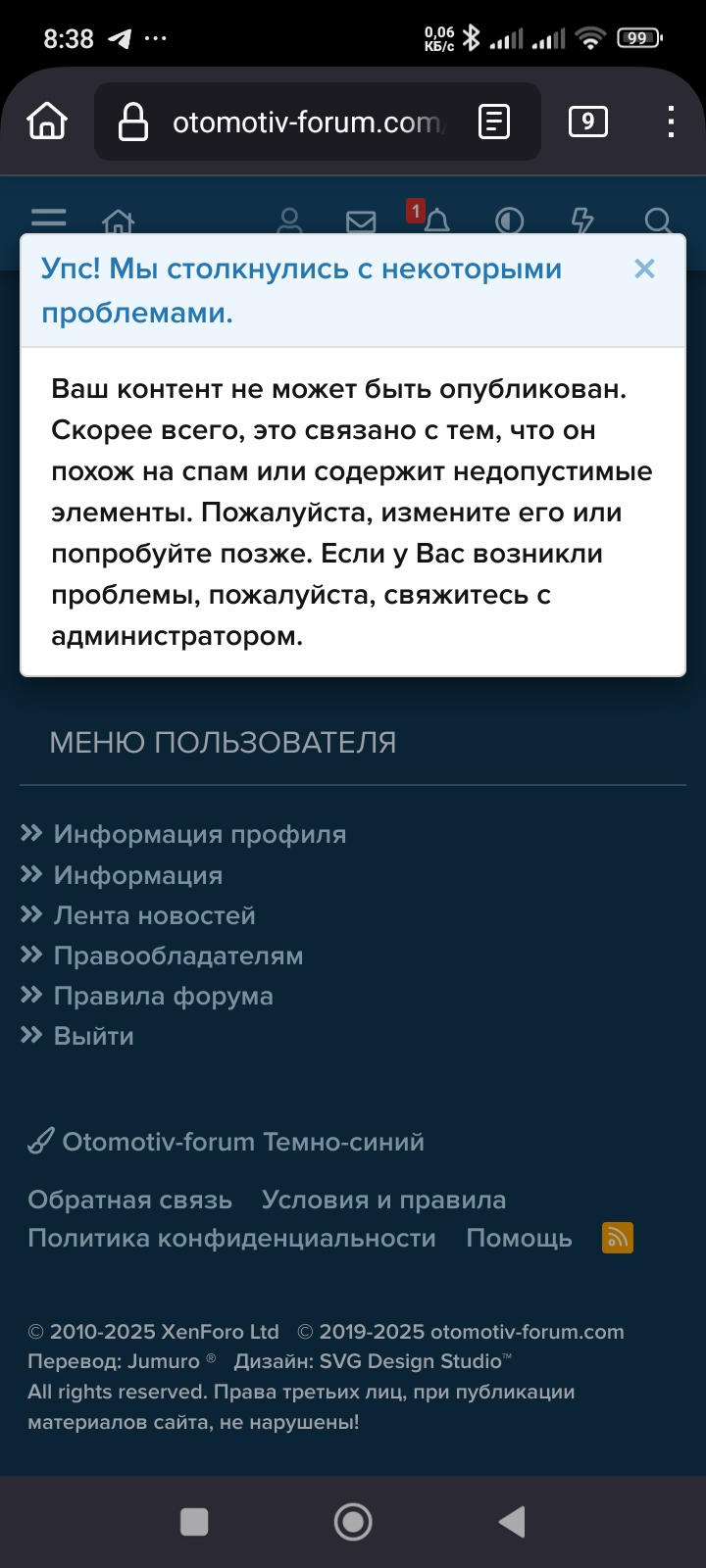706x1568 pixels.
Task: Tap Выйти to log out
Action: coord(93,1036)
